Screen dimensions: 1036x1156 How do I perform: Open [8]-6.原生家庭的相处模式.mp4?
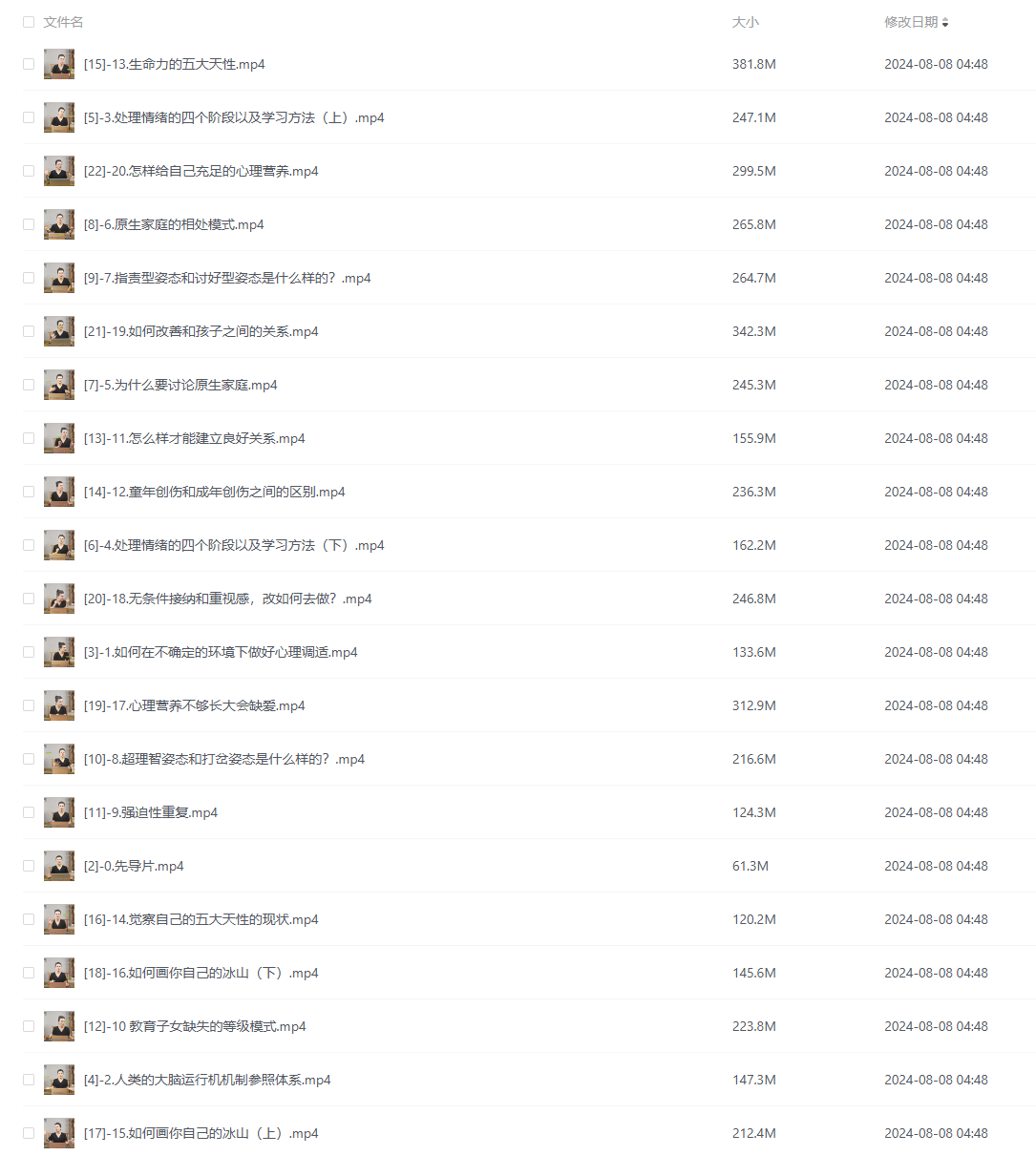click(x=174, y=224)
